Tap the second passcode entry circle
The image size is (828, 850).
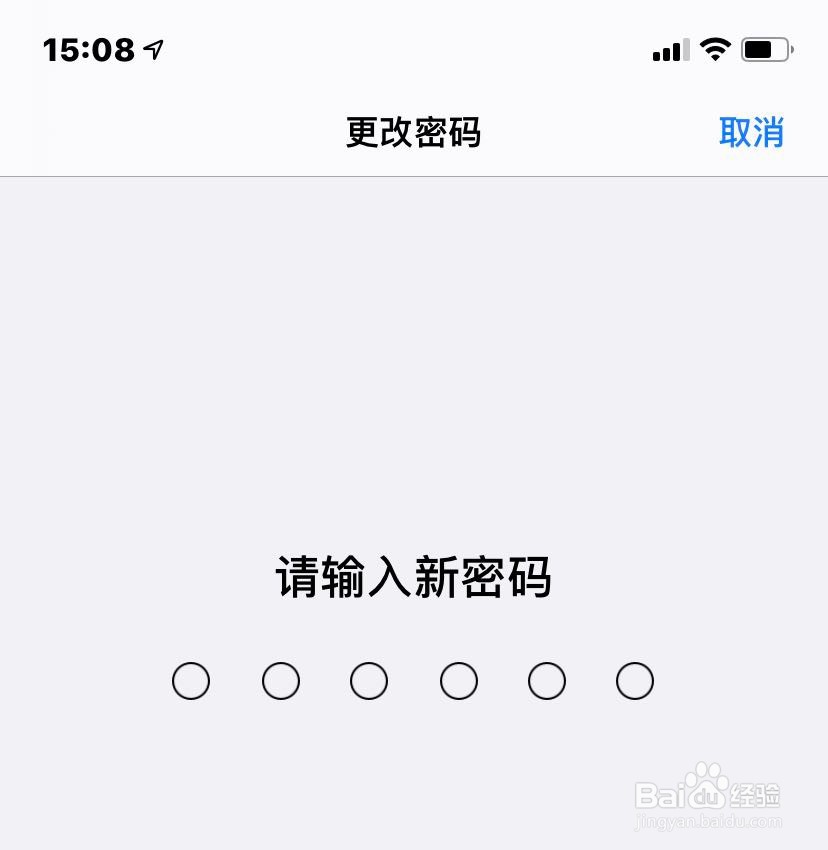point(280,681)
